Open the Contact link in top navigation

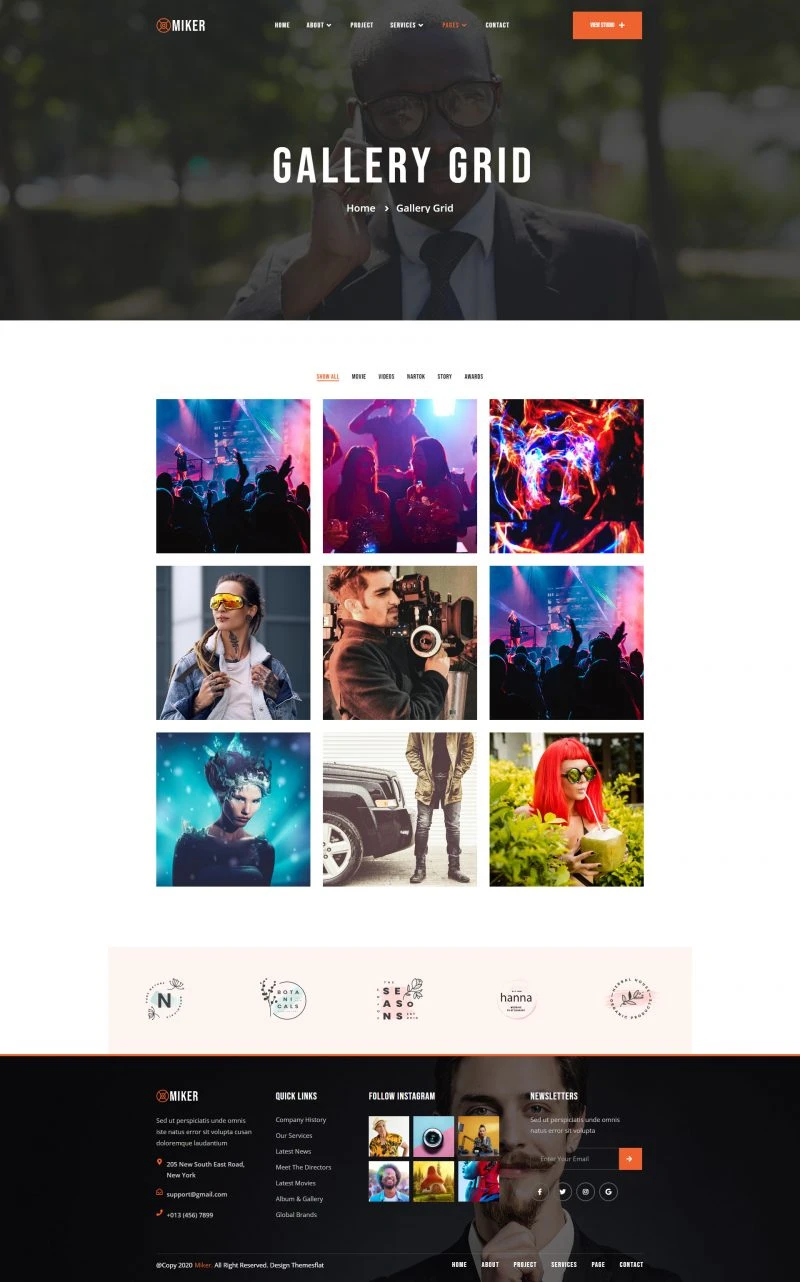pyautogui.click(x=497, y=25)
